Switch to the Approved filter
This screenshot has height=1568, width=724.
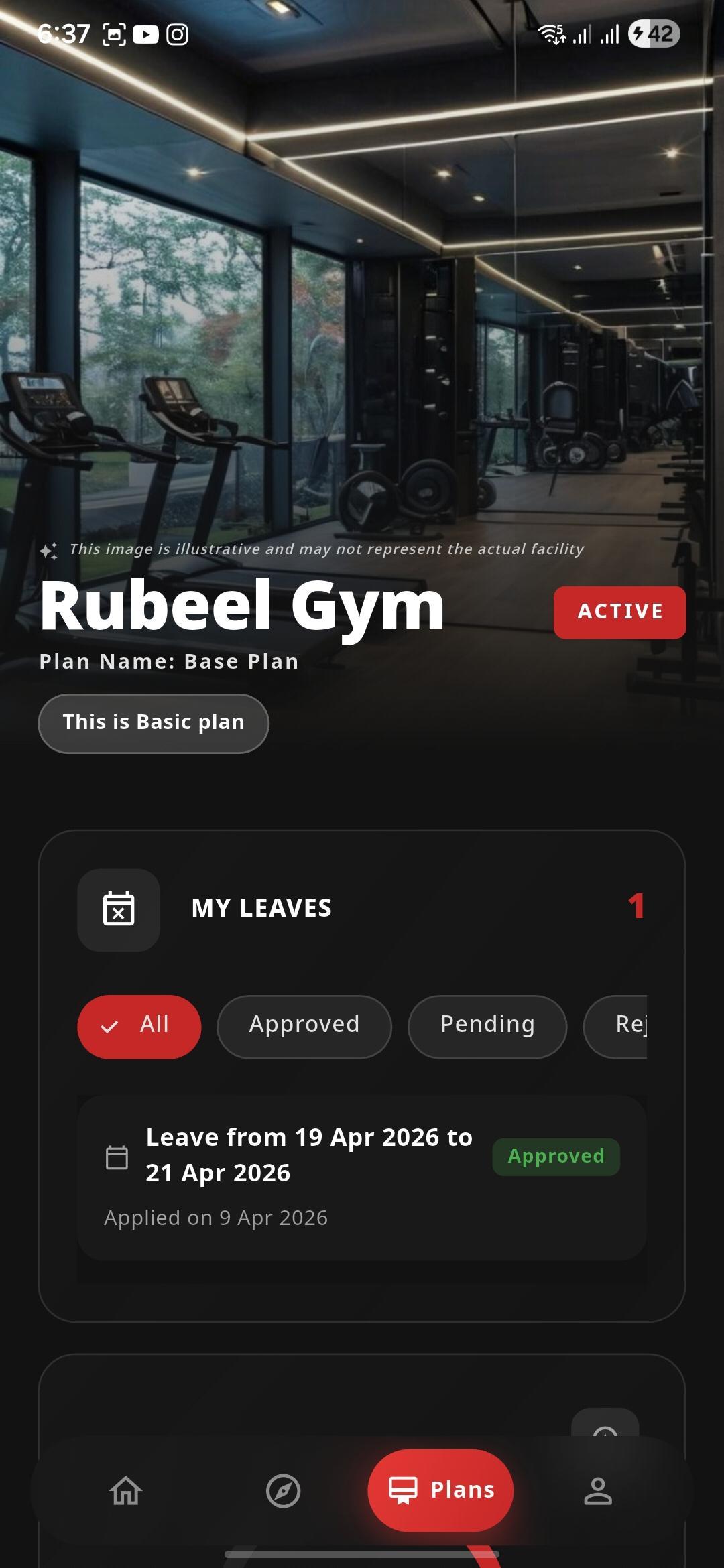(x=303, y=1026)
